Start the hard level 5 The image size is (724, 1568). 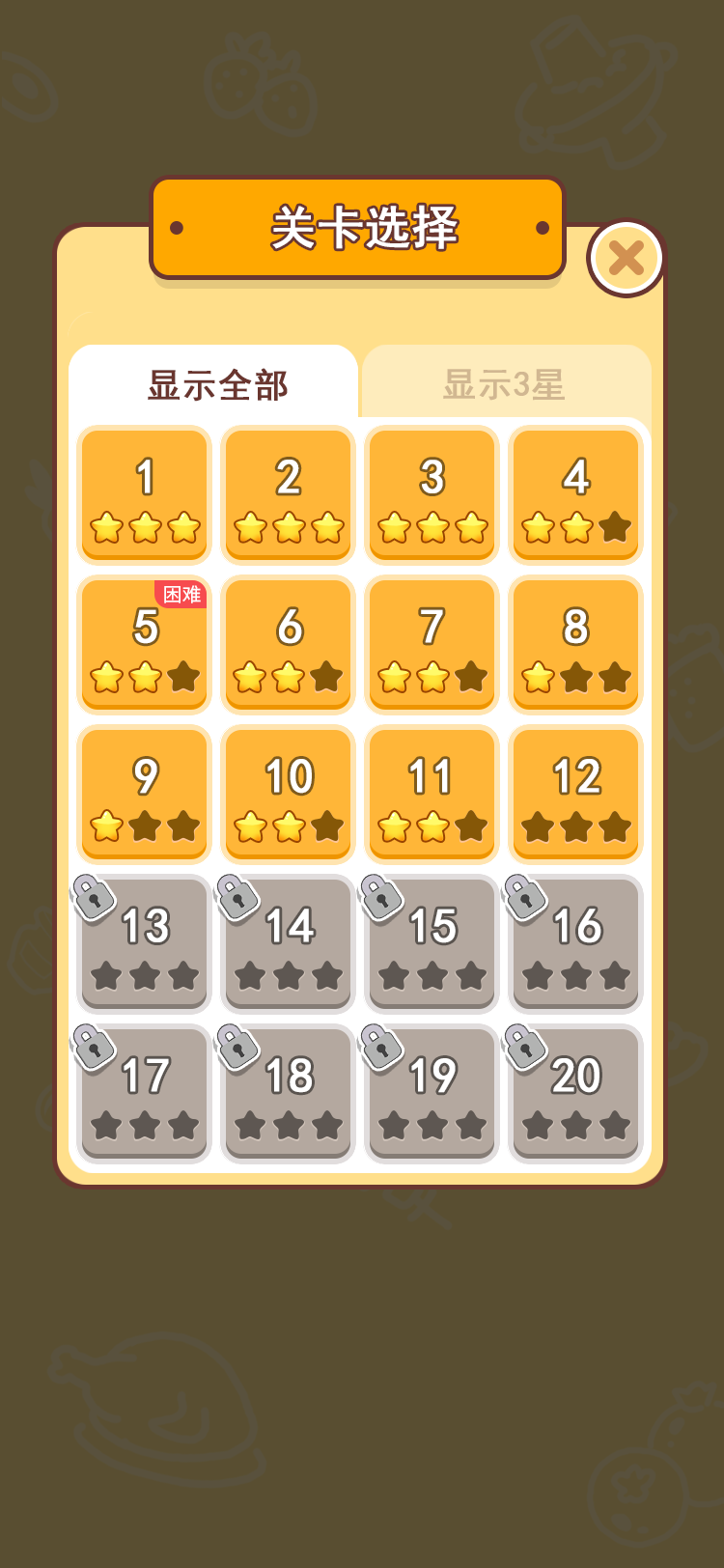tap(145, 644)
